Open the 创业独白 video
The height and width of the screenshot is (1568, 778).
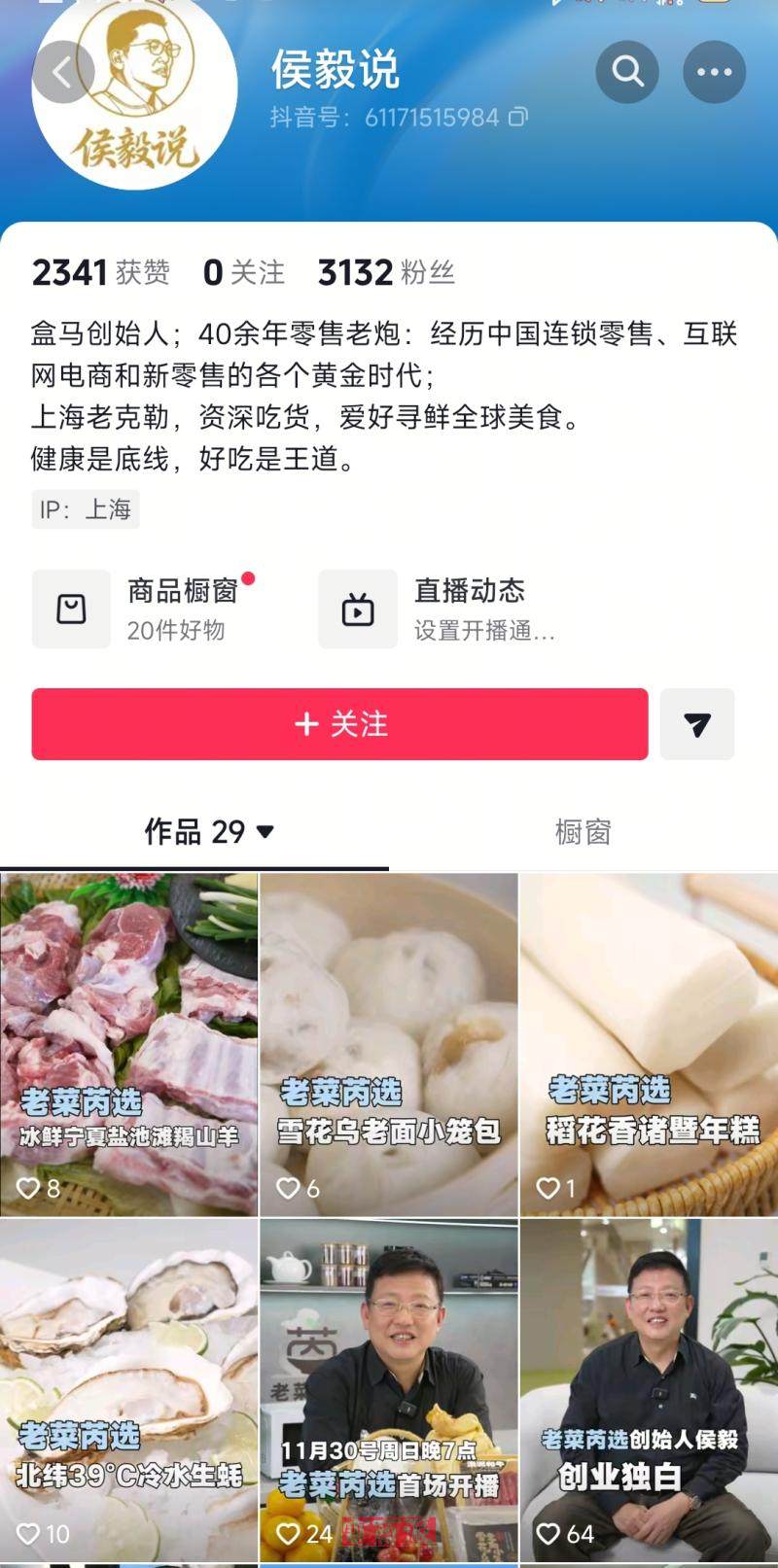[649, 1390]
